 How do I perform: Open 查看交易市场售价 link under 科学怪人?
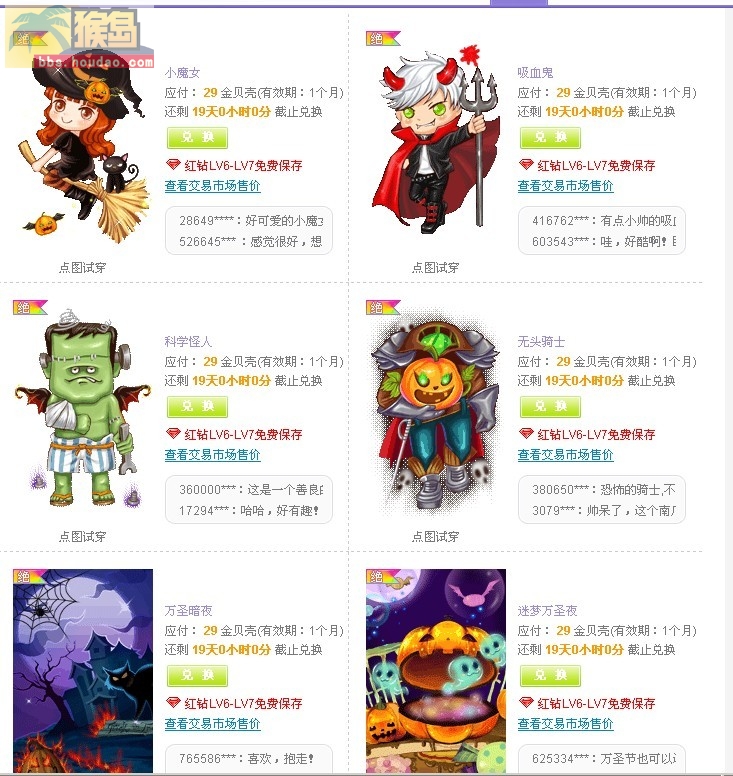tap(212, 455)
